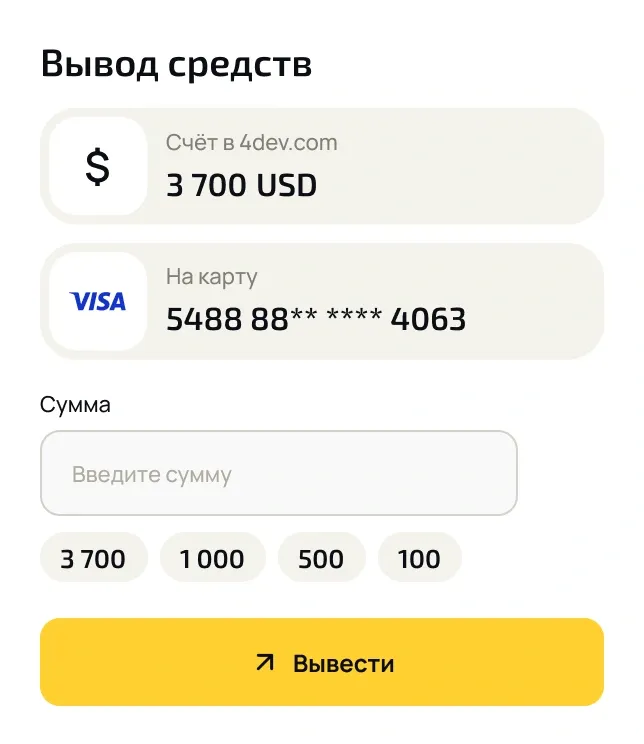Choose the 1 000 amount chip
The height and width of the screenshot is (744, 644).
point(212,558)
